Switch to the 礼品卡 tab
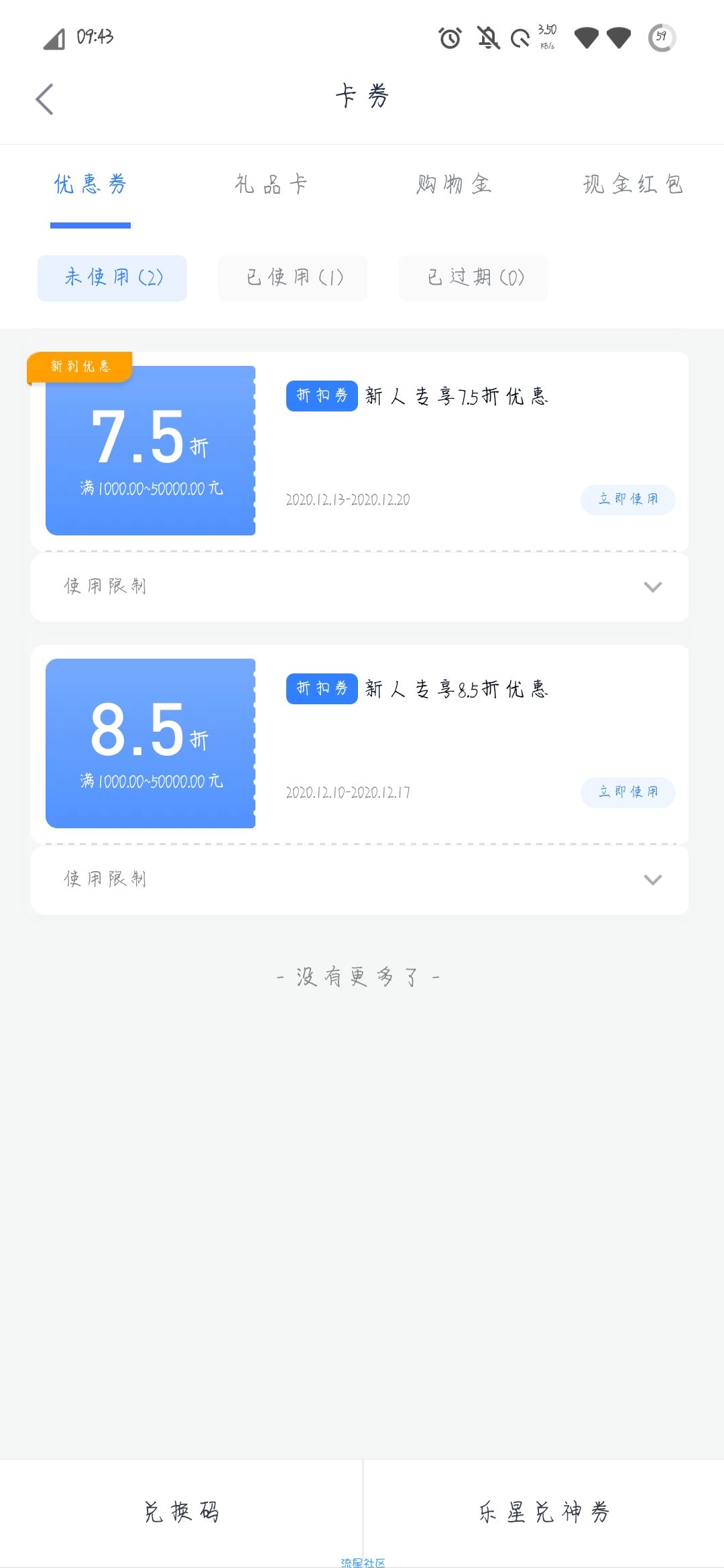 coord(271,184)
